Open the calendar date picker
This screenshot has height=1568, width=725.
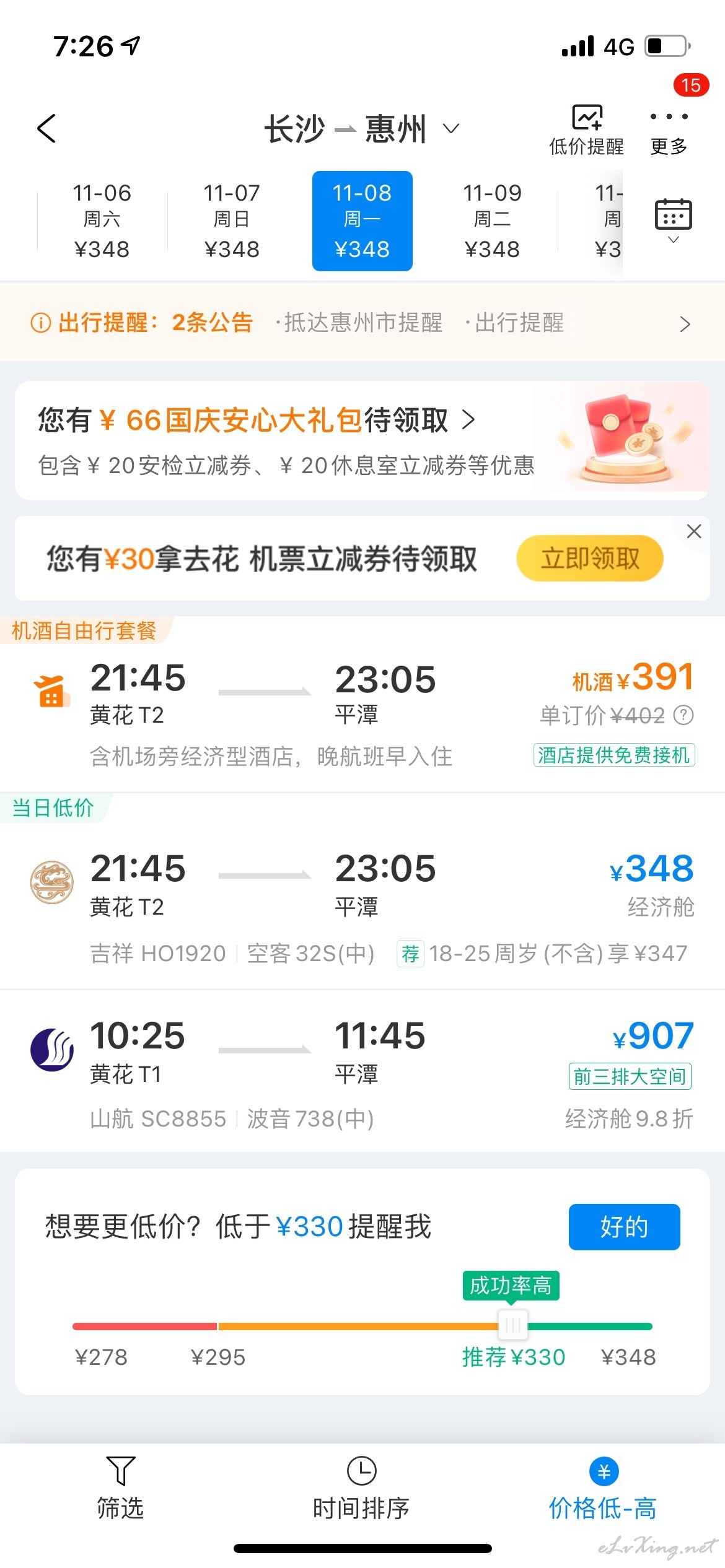coord(674,220)
